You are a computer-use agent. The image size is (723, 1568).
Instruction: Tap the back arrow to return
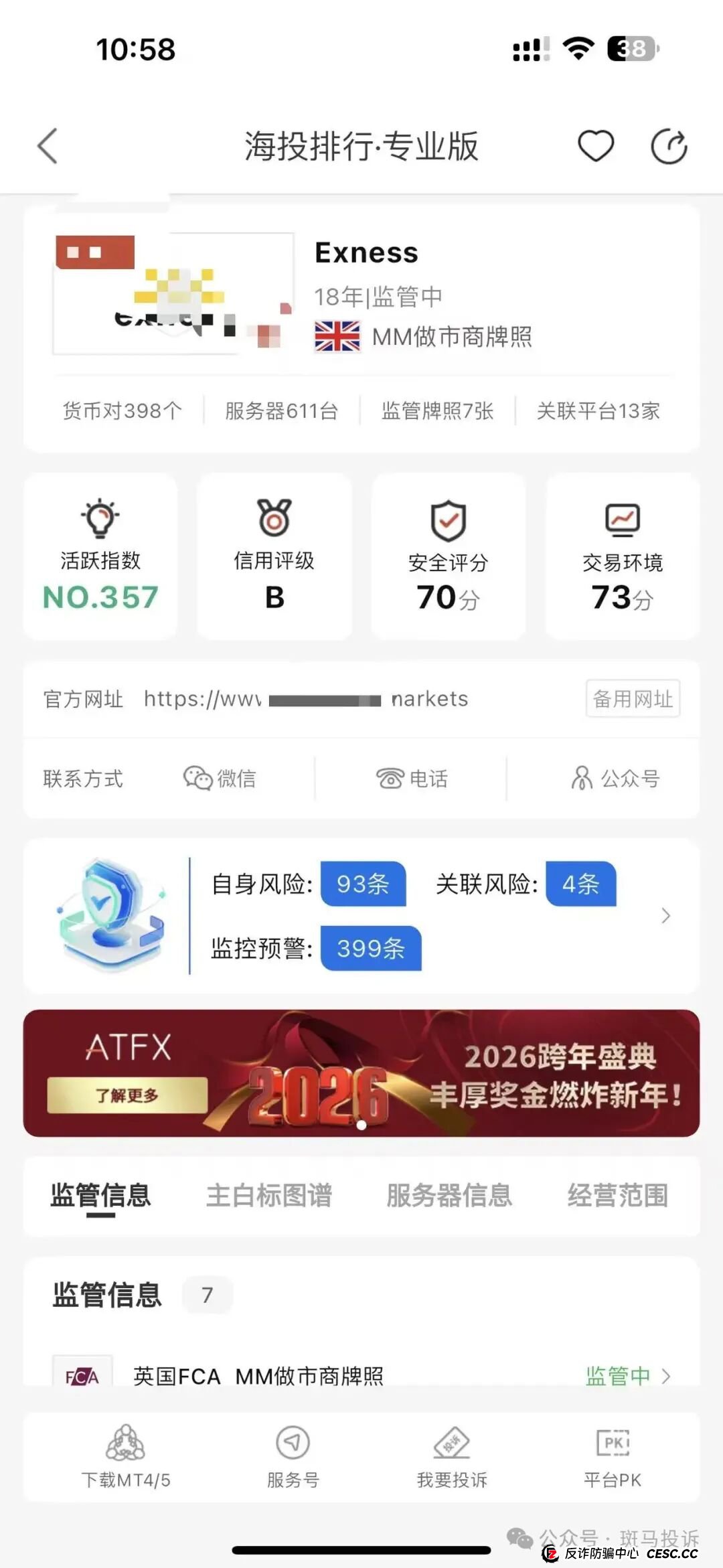[x=47, y=146]
